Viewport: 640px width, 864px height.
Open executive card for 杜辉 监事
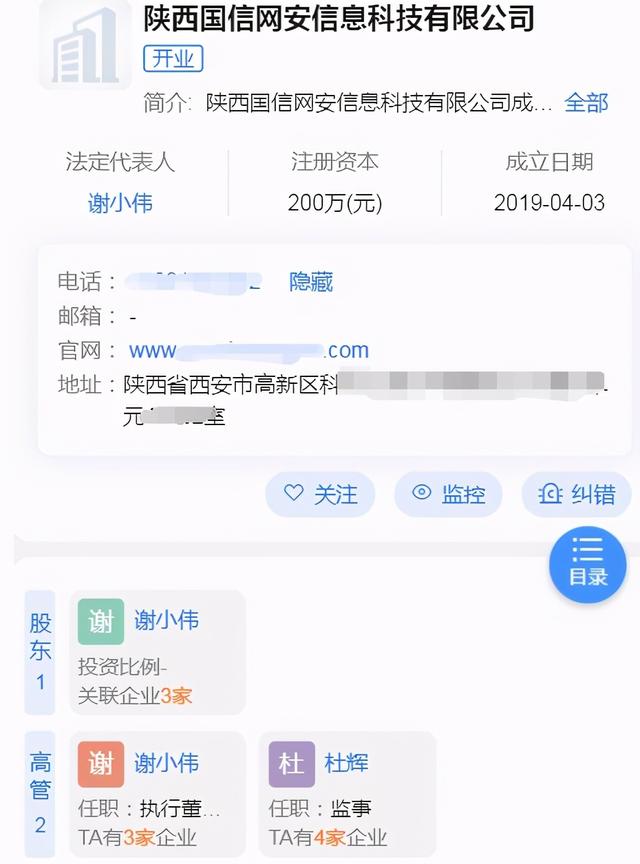click(x=347, y=793)
